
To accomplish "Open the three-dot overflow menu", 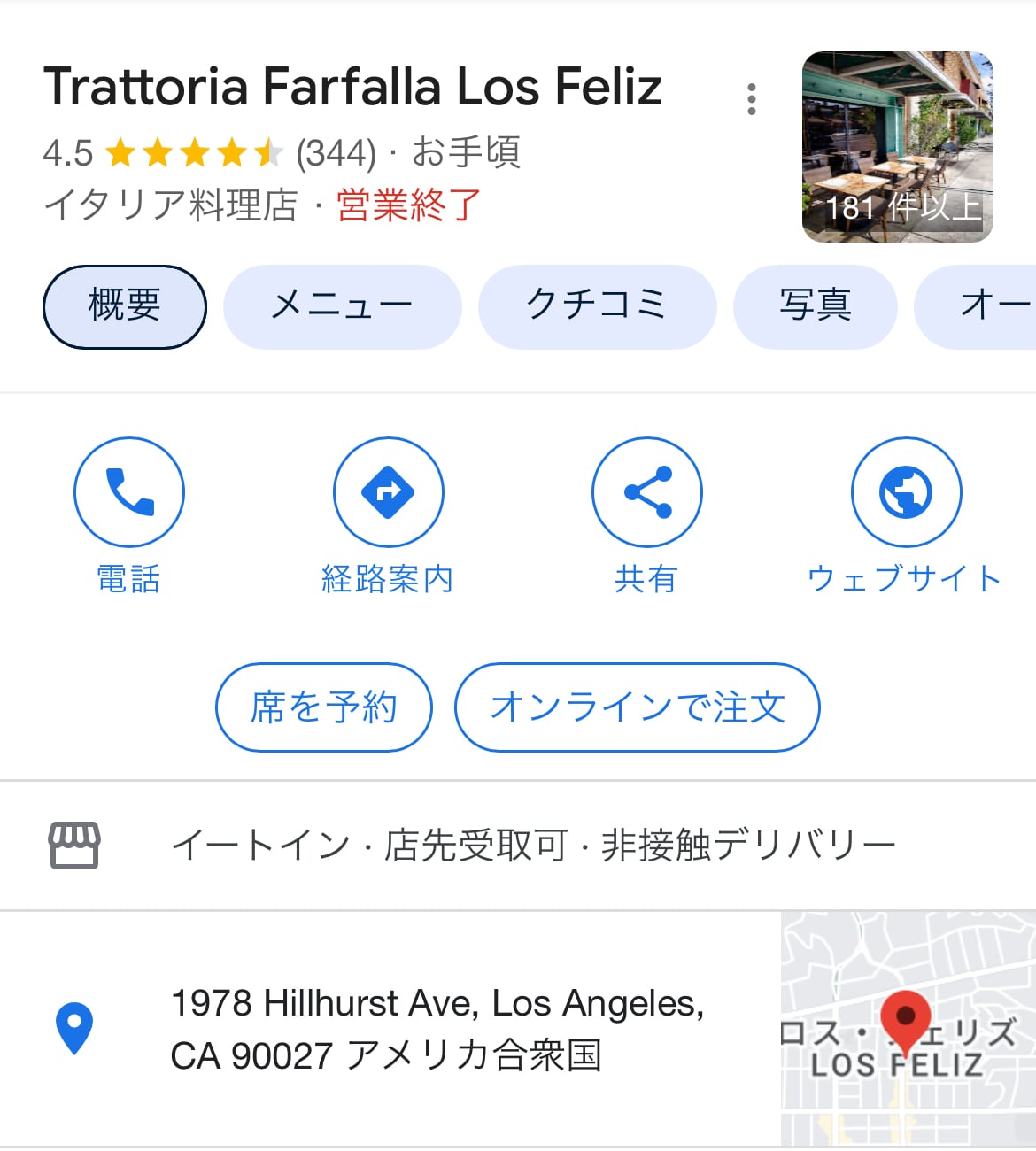I will click(x=752, y=99).
